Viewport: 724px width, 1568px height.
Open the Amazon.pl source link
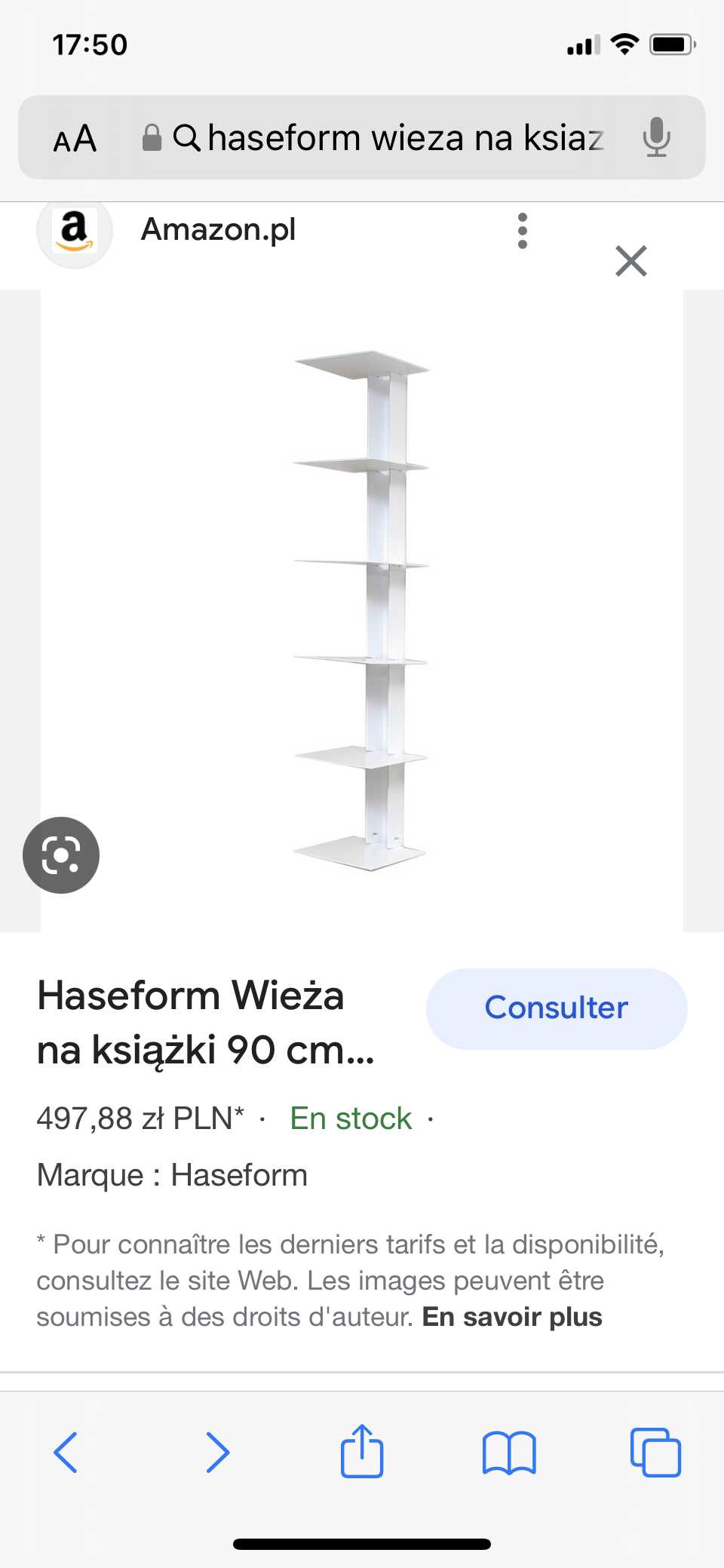(x=218, y=229)
